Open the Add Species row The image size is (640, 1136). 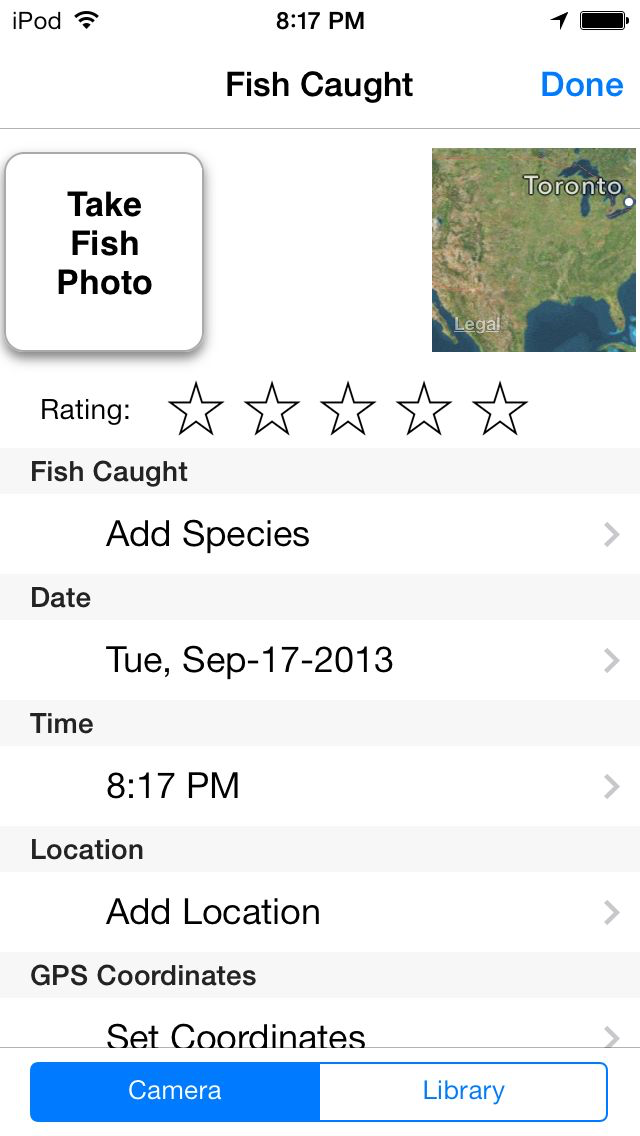[x=320, y=534]
